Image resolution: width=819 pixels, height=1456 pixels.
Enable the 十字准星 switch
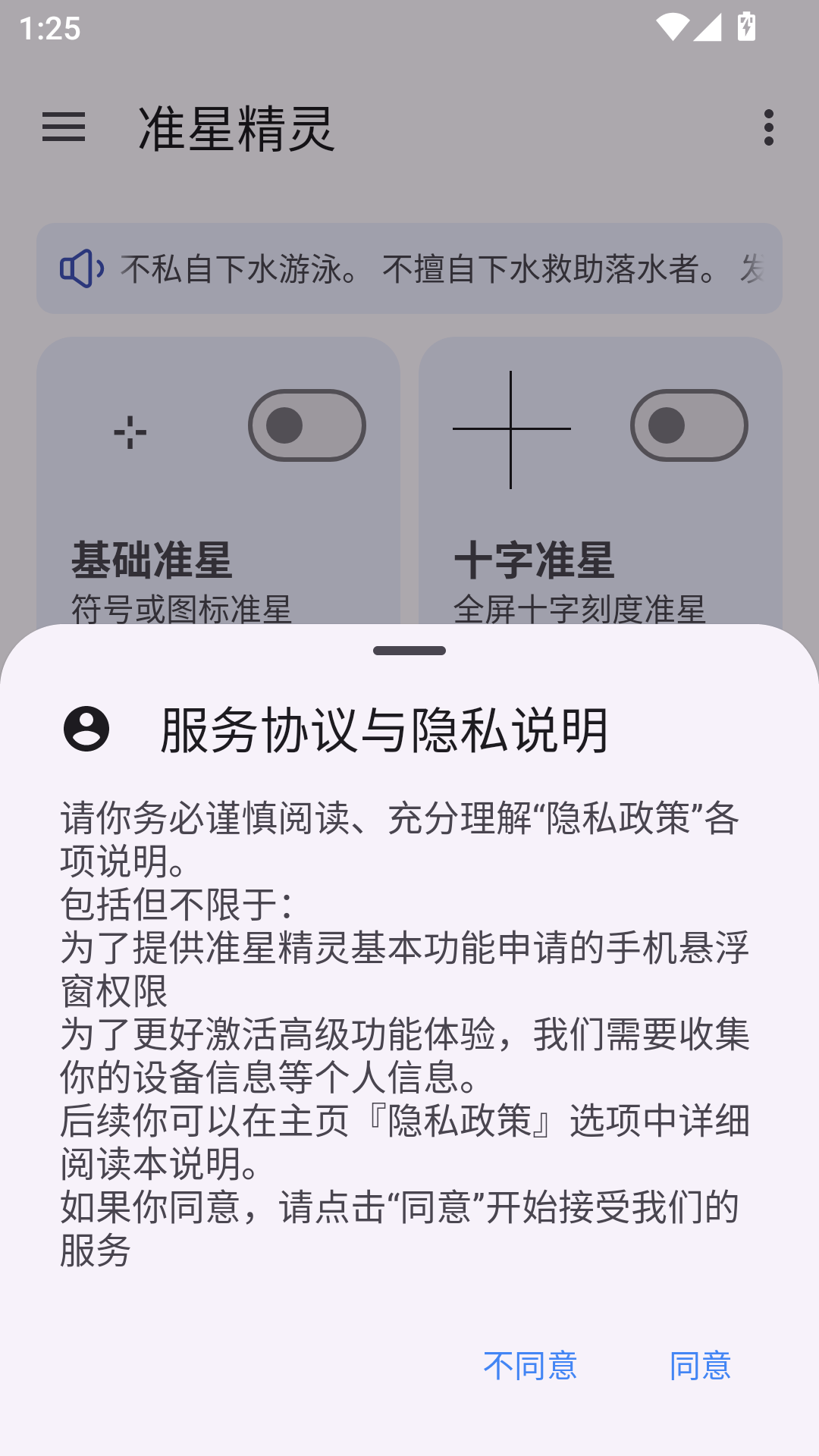[689, 425]
